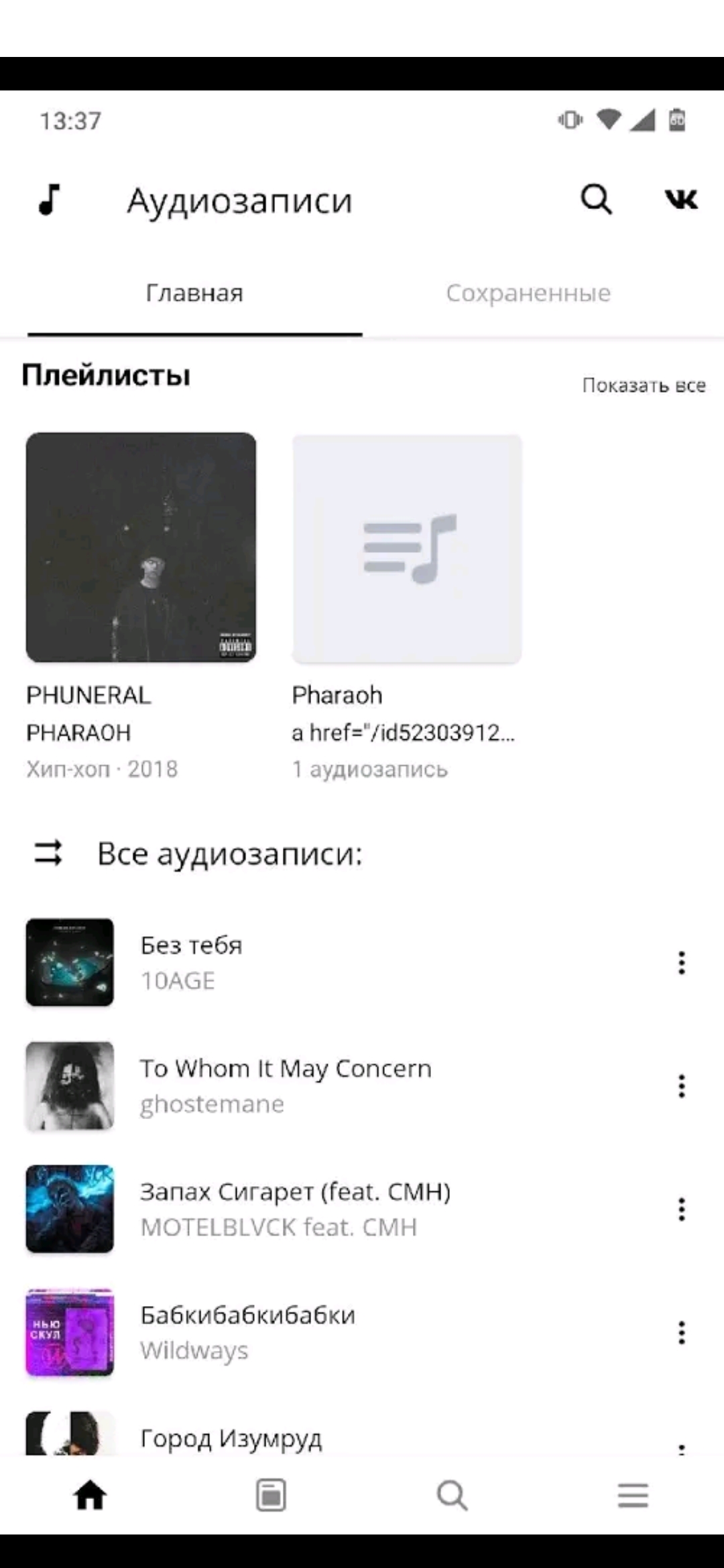
Task: Switch to the Сохраненные tab
Action: point(528,293)
